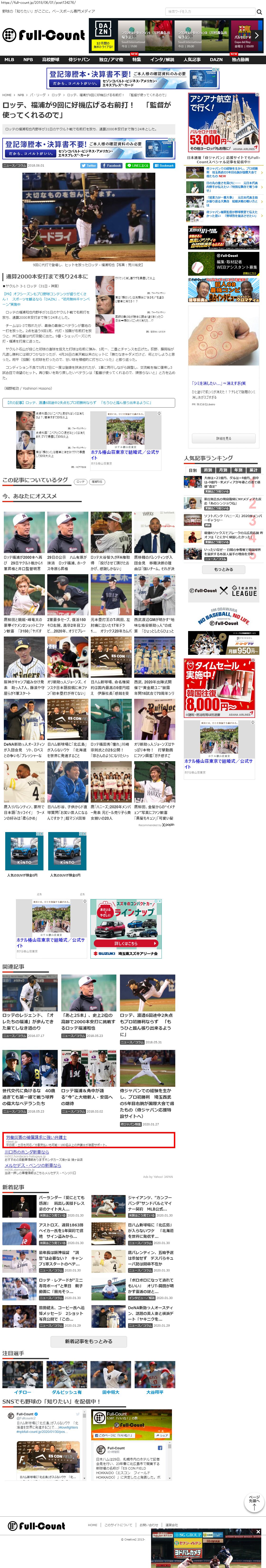This screenshot has height=1568, width=266.
Task: Share the article on Facebook
Action: pos(112,165)
